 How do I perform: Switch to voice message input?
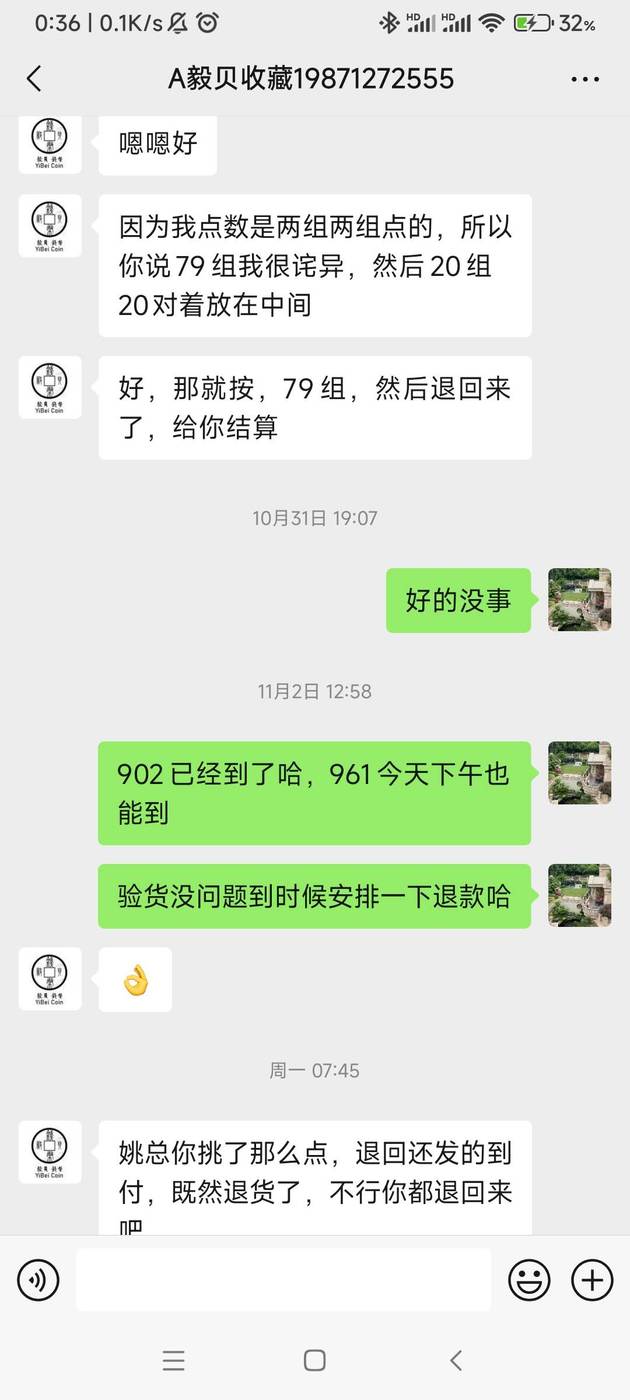coord(38,1279)
